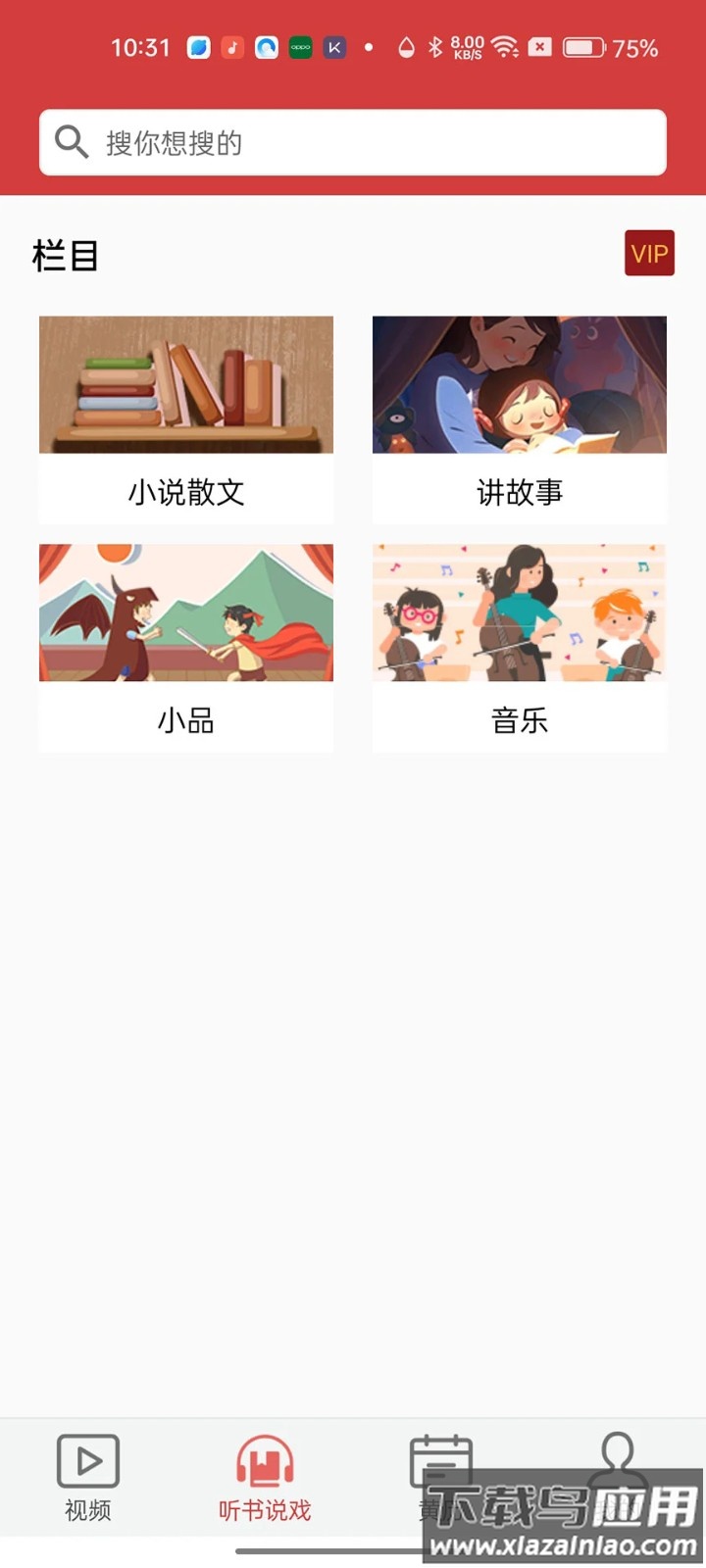Tap the music note icon in status bar
The image size is (706, 1568).
click(232, 46)
